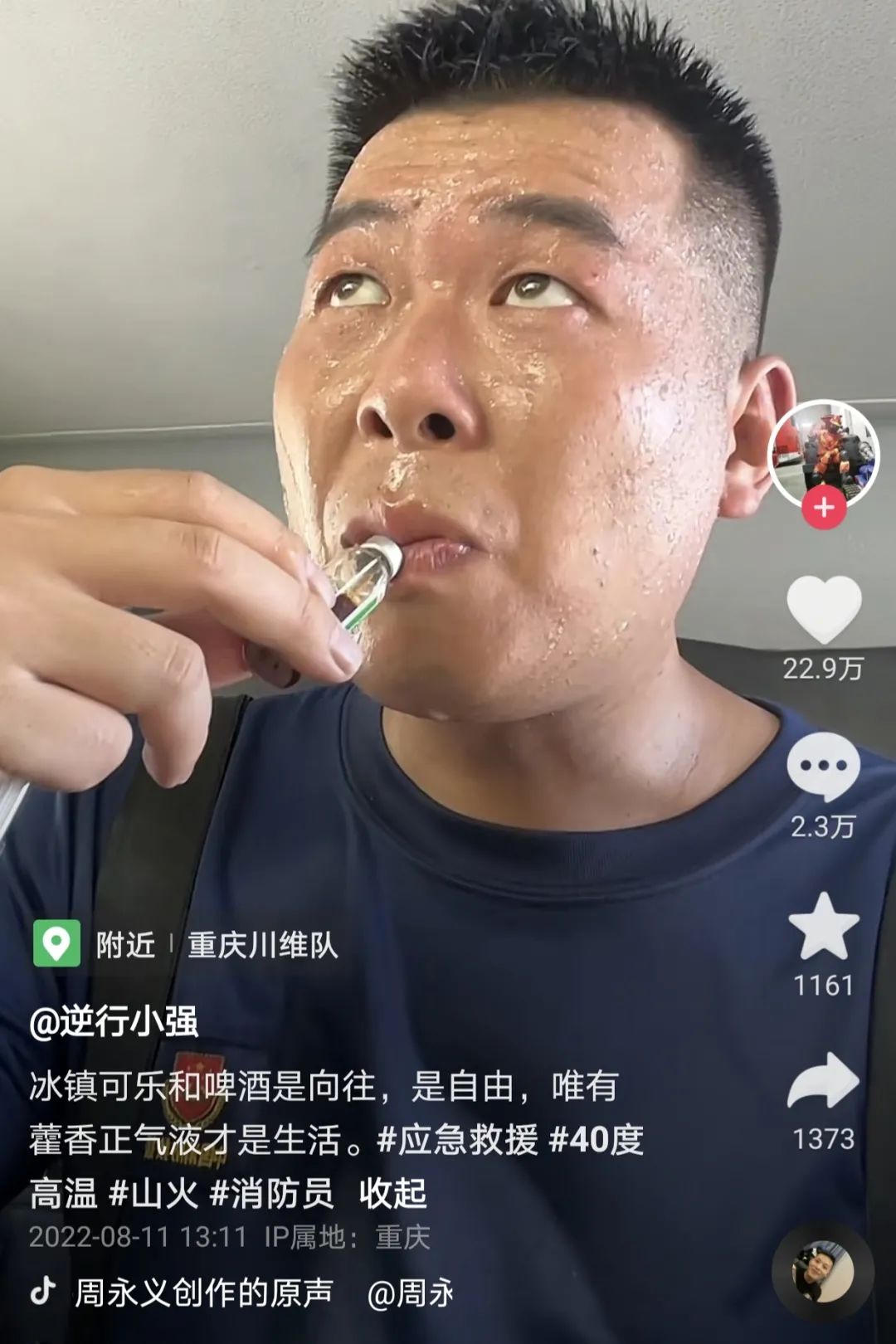This screenshot has height=1344, width=896.
Task: Visit the @逆行小强 username profile
Action: 114,1021
